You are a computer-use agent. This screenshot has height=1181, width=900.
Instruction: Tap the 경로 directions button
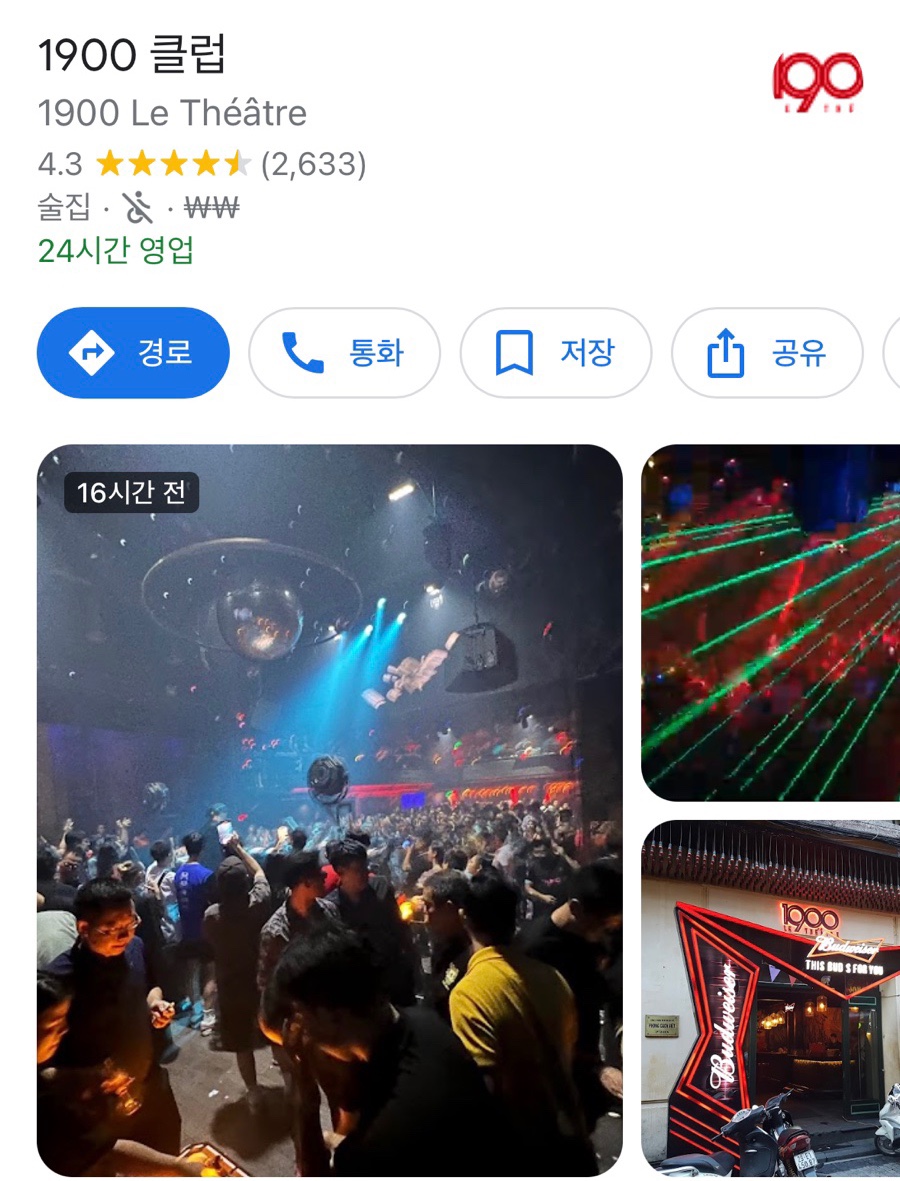[133, 353]
